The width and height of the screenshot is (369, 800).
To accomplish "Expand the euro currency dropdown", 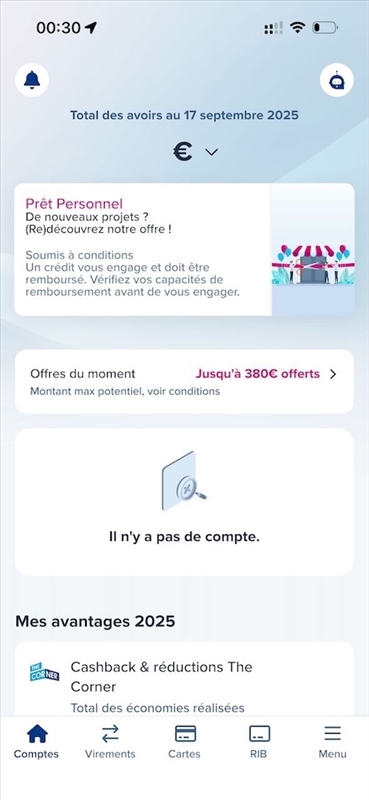I will click(195, 152).
